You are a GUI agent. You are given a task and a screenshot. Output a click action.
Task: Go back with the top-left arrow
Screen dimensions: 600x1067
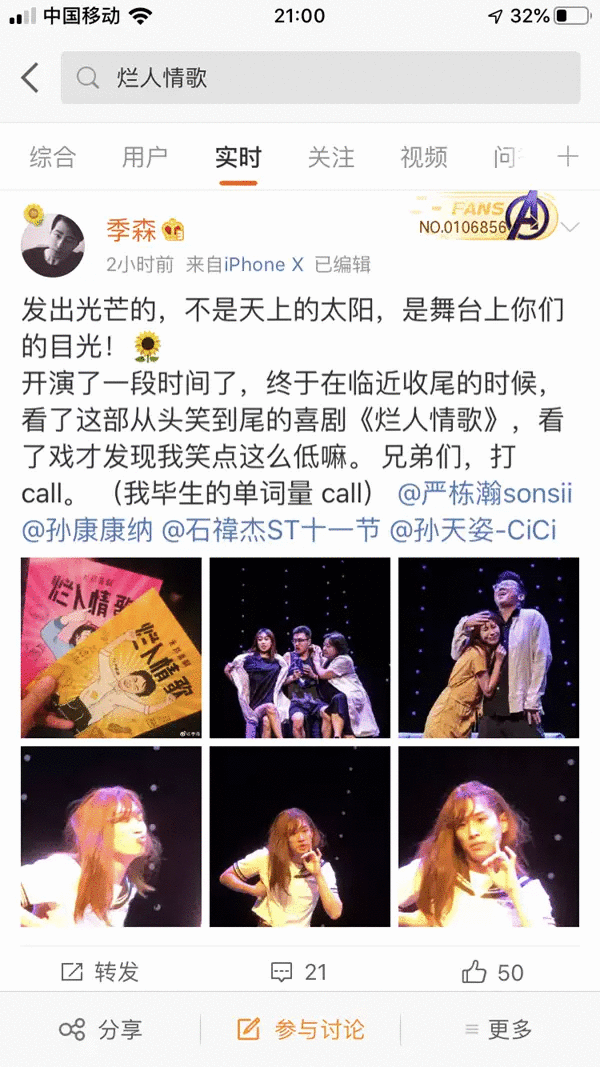point(30,78)
